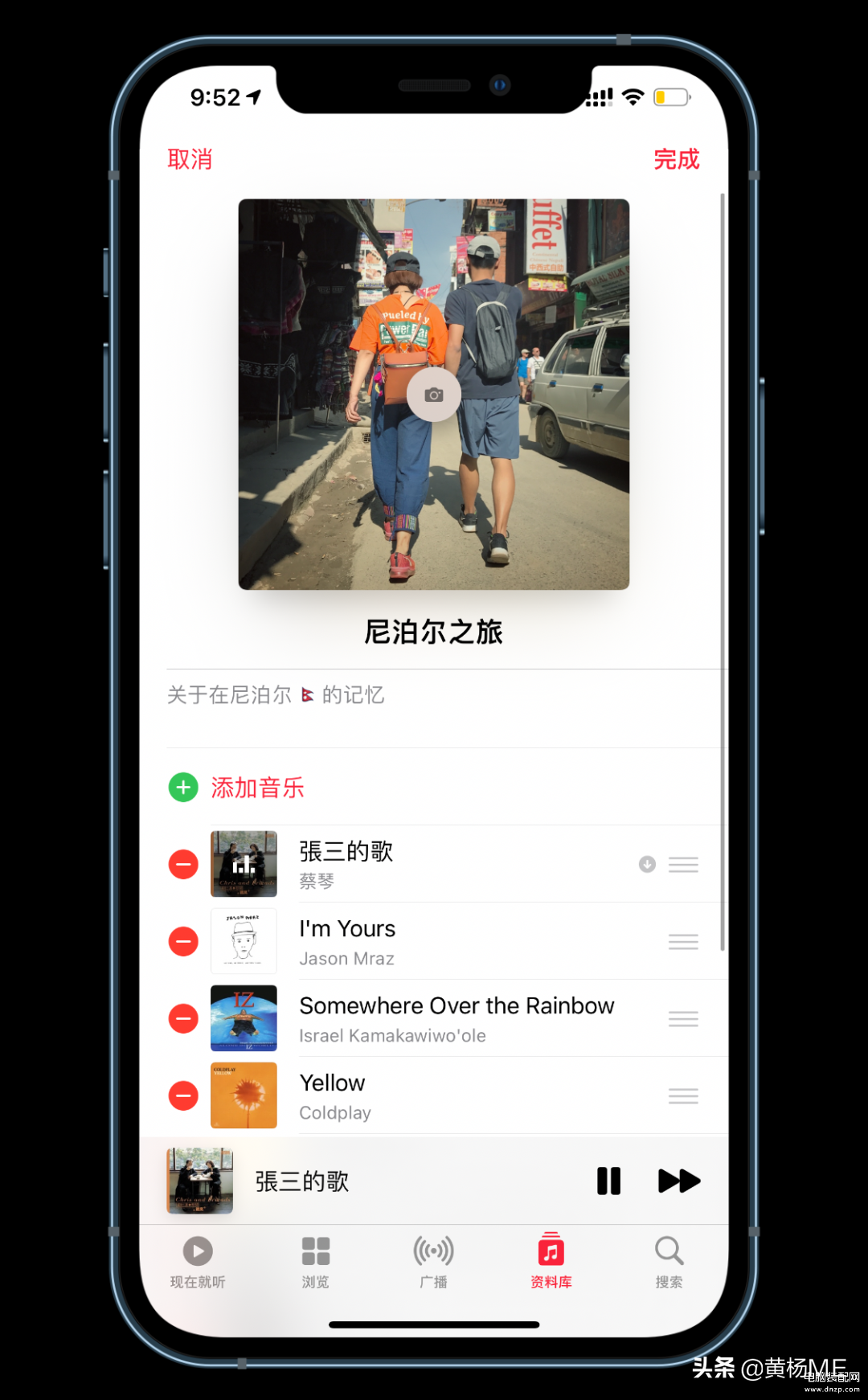Edit the playlist description field
This screenshot has width=868, height=1400.
point(446,707)
